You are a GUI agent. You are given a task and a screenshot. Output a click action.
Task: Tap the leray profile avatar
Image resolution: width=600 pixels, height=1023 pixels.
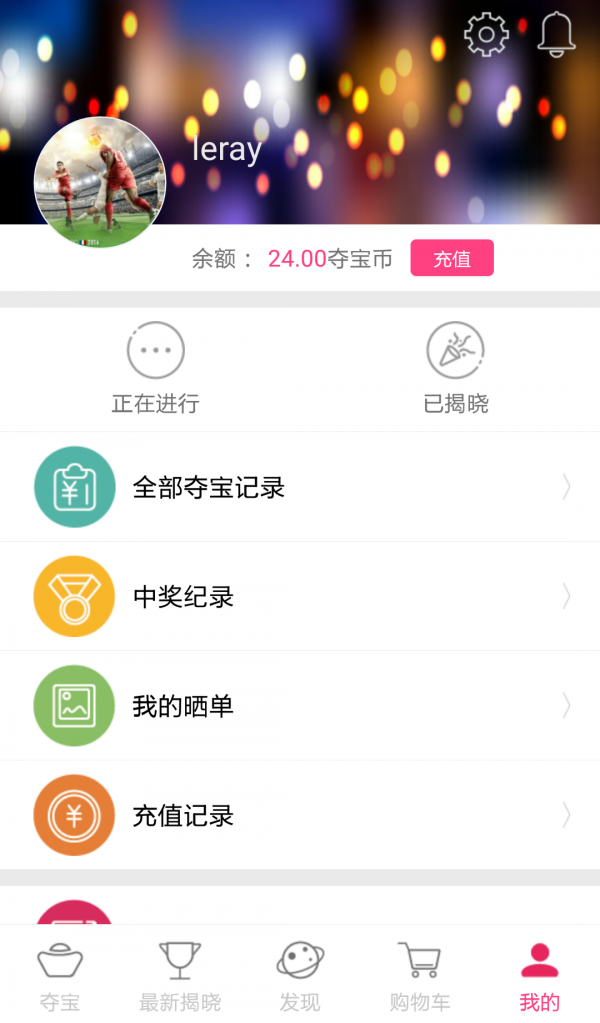tap(99, 183)
